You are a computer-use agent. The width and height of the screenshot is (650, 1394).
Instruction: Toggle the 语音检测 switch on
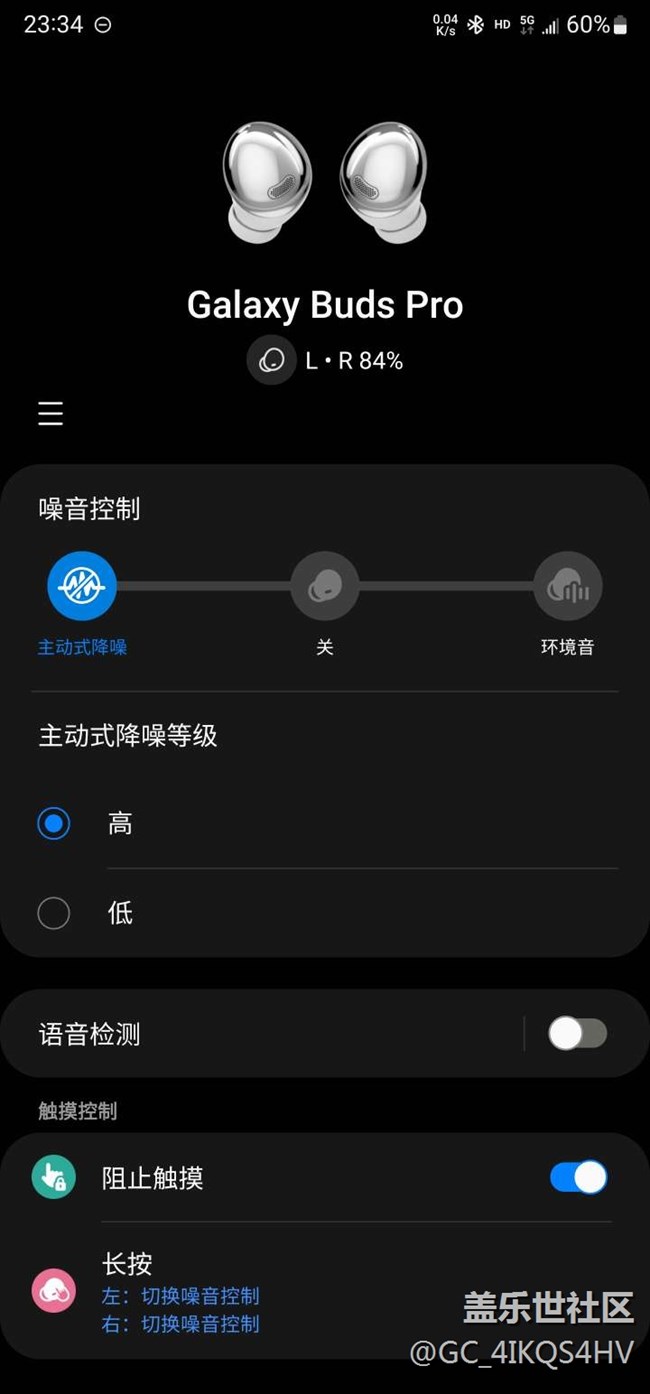577,1034
